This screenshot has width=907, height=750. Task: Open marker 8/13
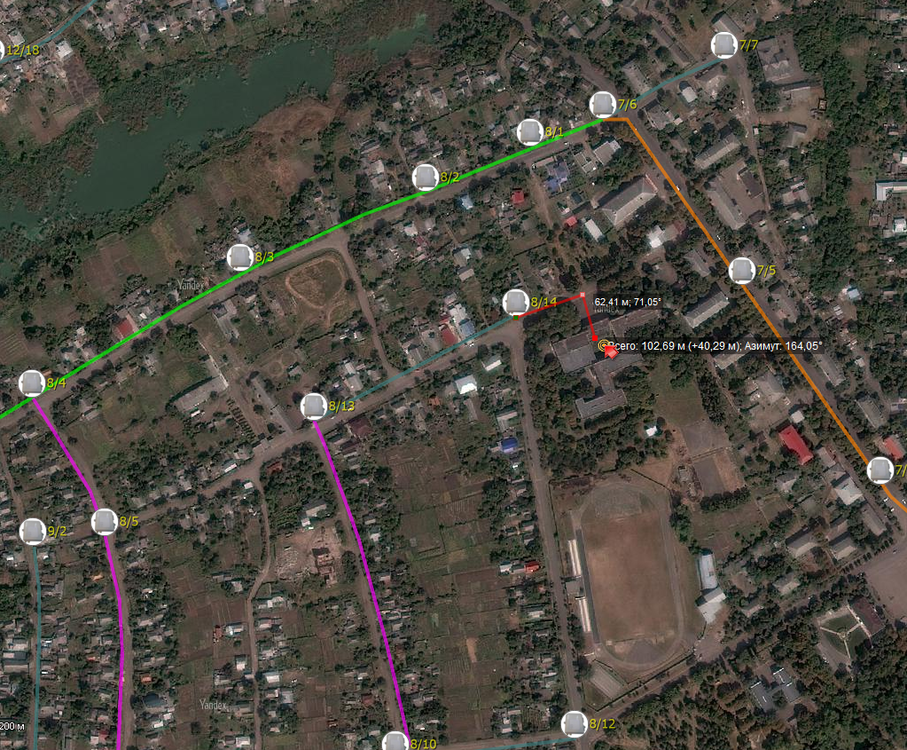[x=314, y=406]
